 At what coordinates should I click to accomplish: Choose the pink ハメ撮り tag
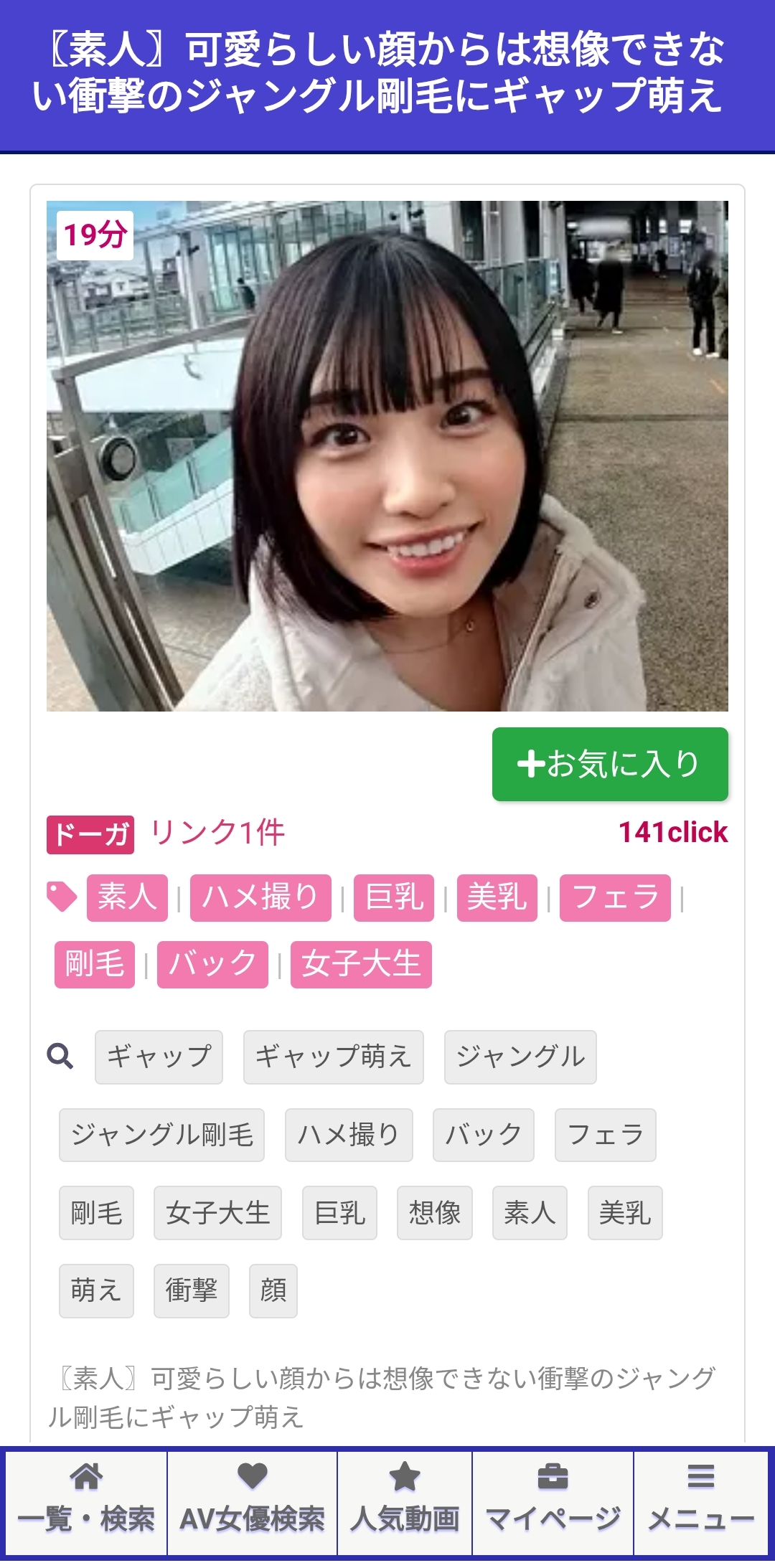(x=260, y=897)
